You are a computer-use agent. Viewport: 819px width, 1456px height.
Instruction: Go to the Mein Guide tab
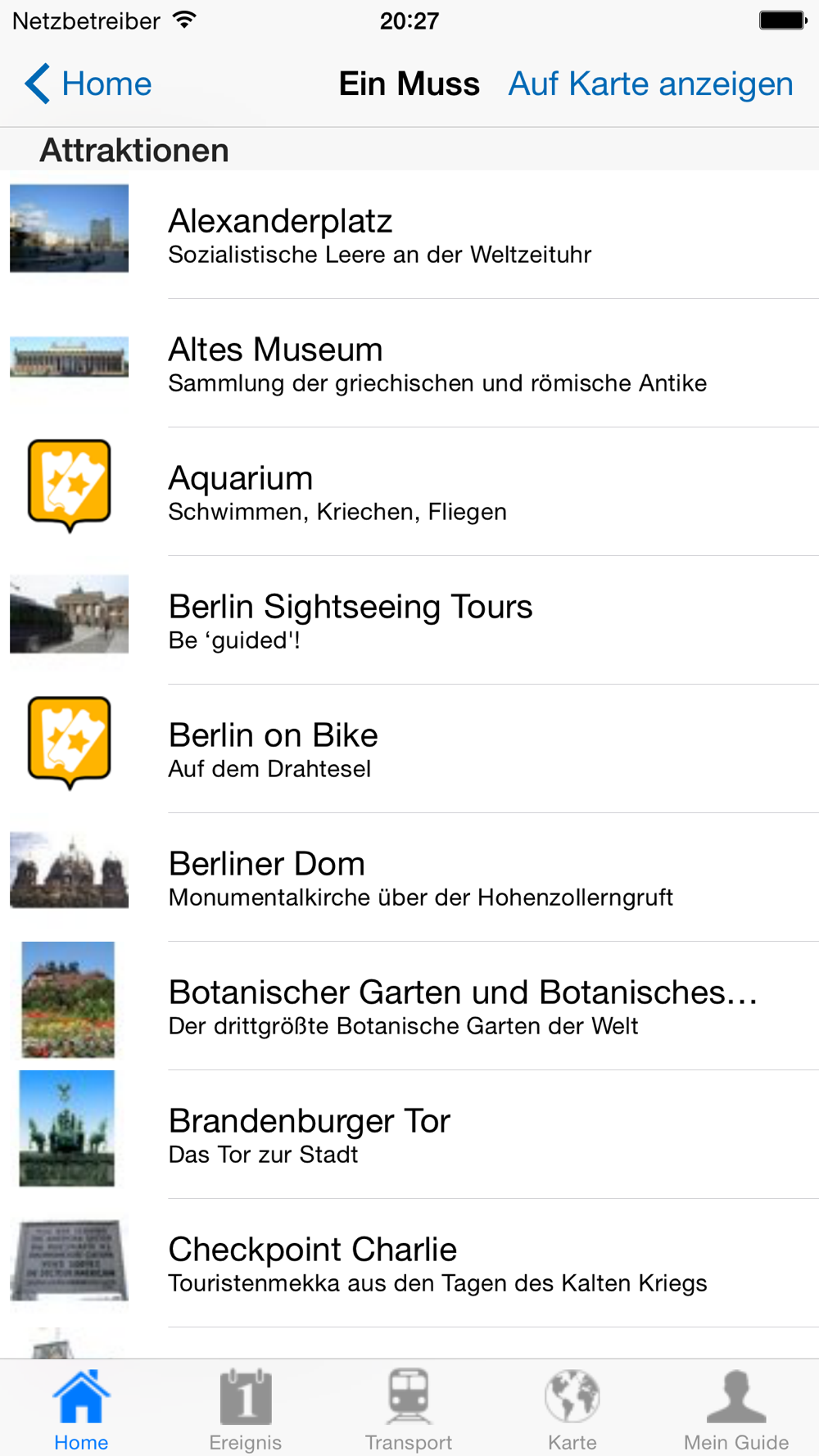coord(736,1409)
